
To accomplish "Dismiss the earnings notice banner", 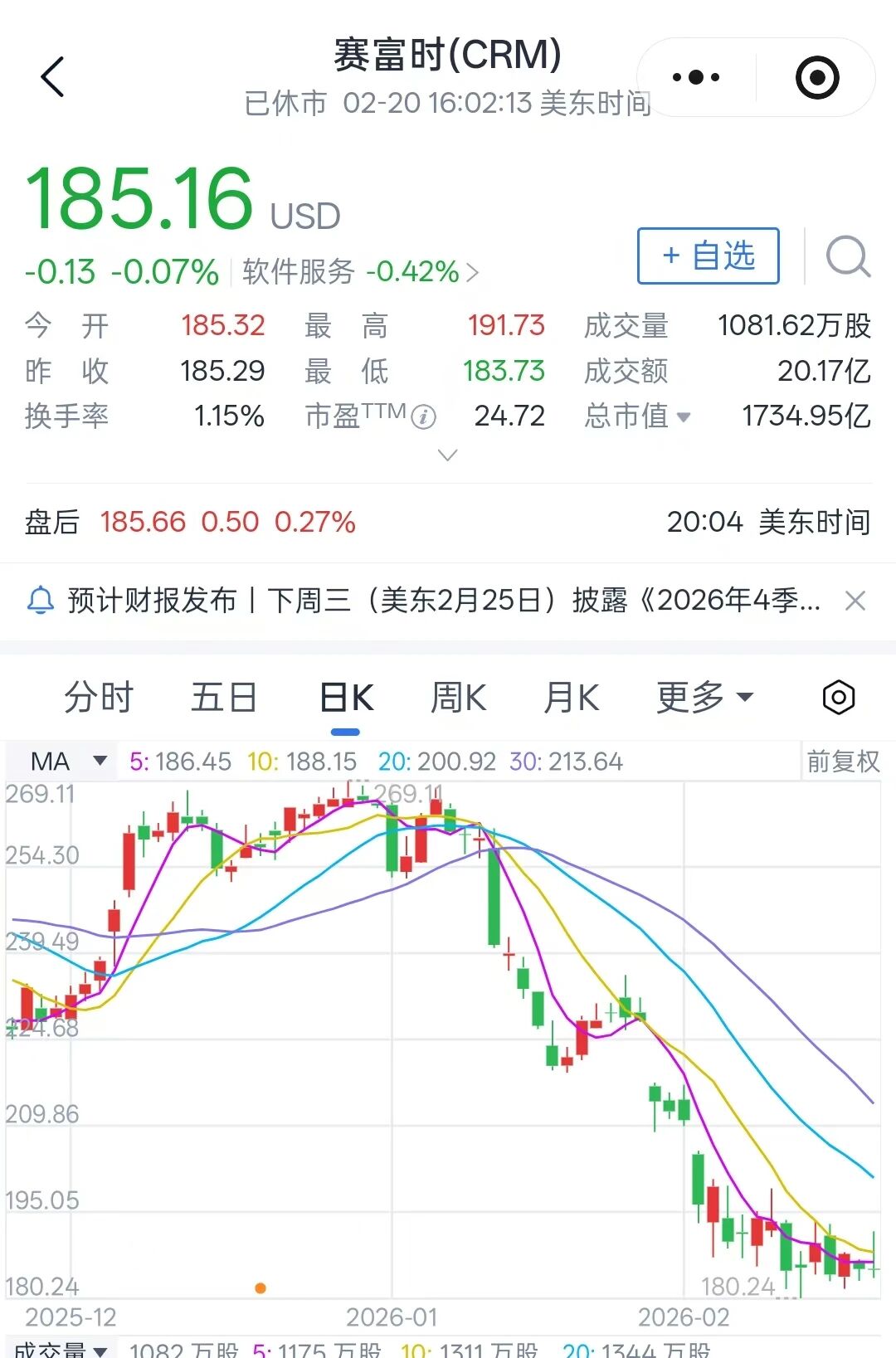I will tap(855, 601).
